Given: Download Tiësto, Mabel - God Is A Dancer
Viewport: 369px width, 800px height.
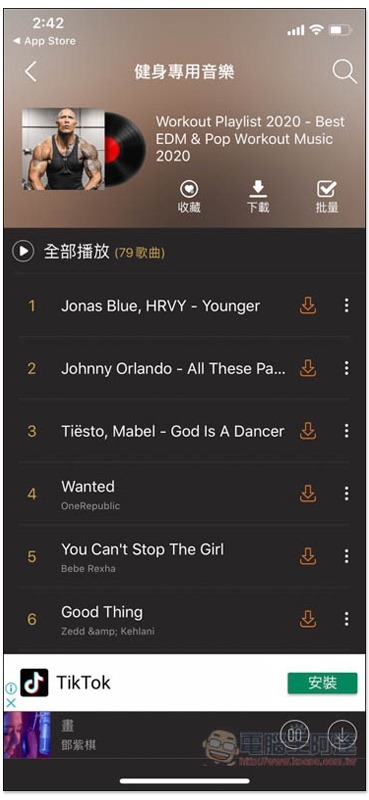Looking at the screenshot, I should (x=308, y=431).
